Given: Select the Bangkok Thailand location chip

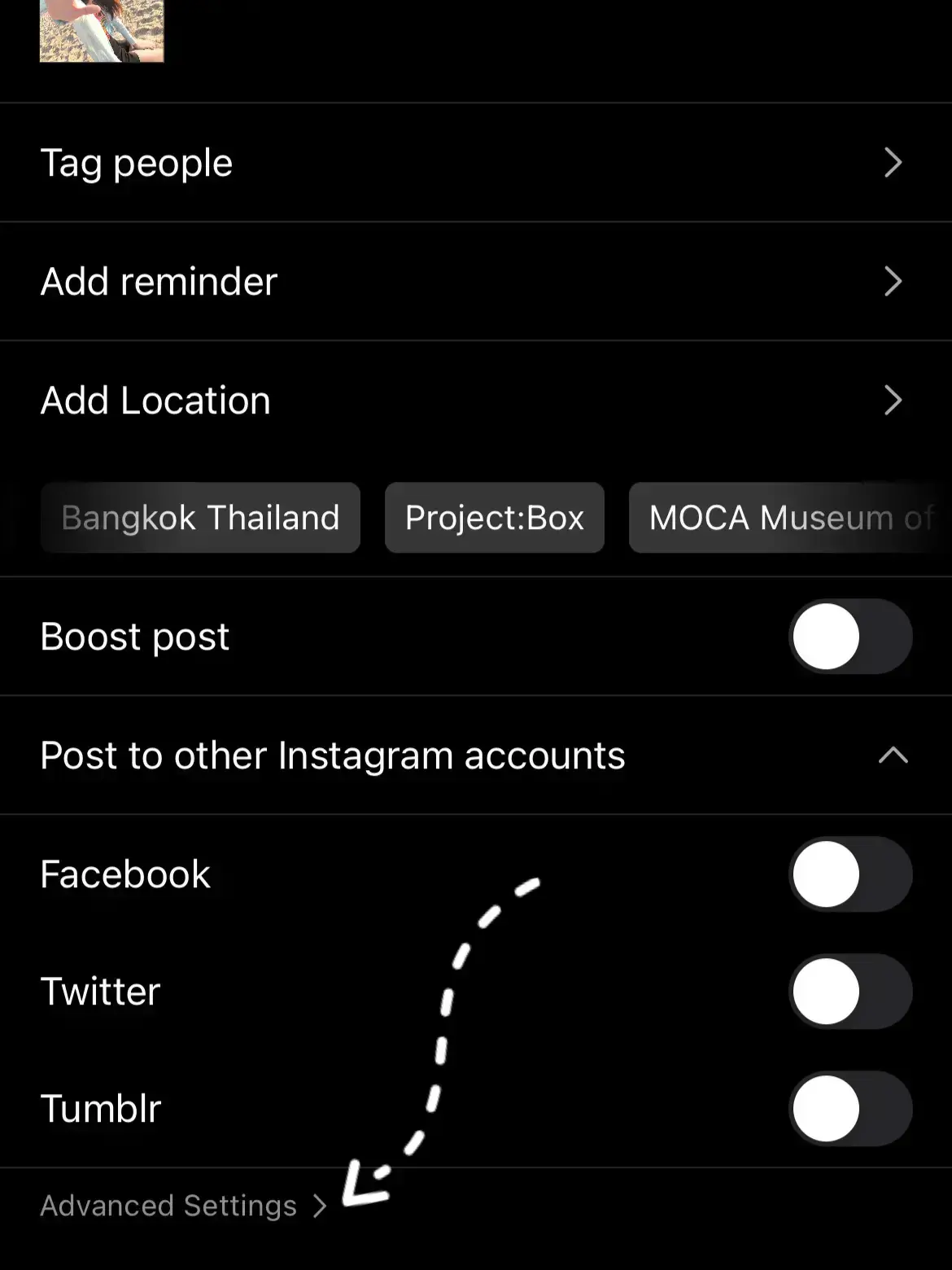Looking at the screenshot, I should [199, 518].
